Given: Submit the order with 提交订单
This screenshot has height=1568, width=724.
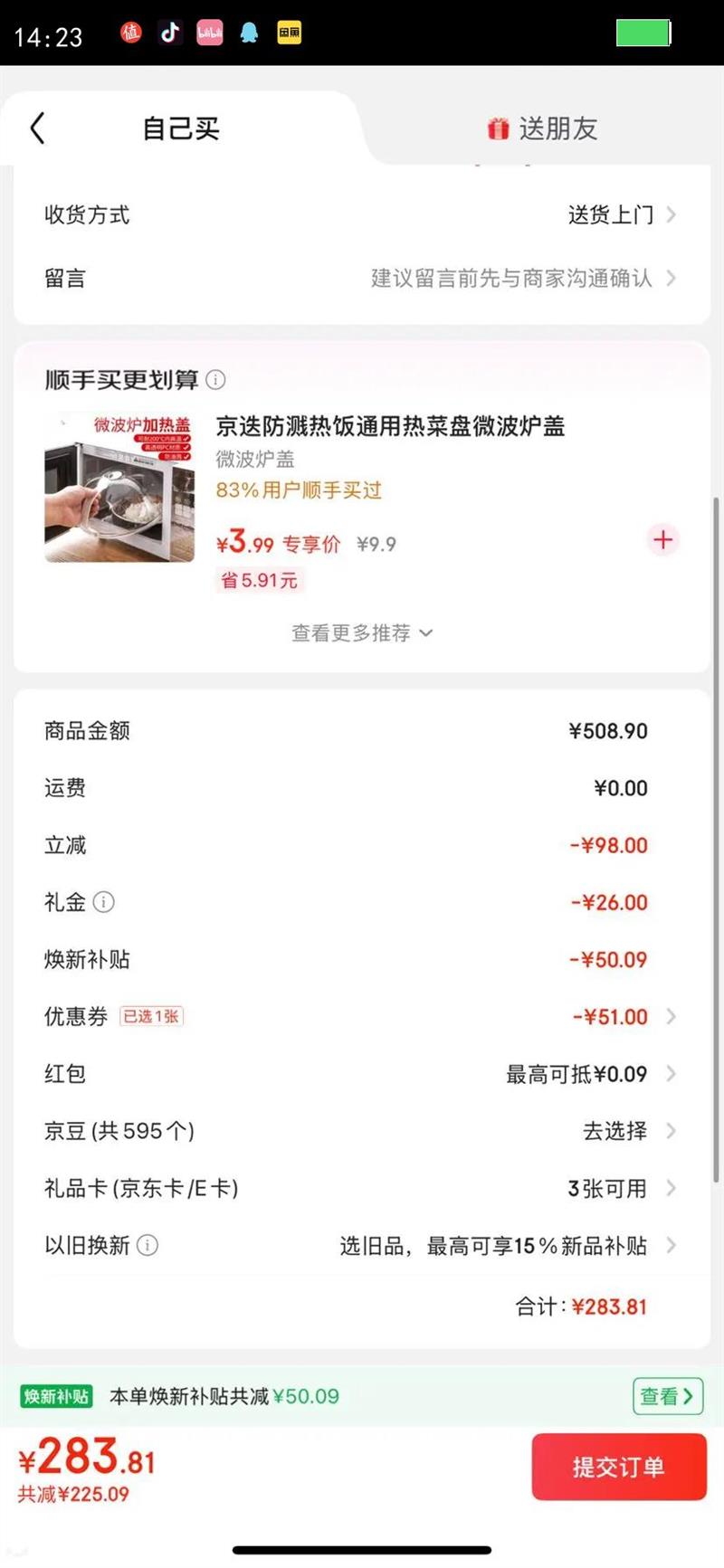Looking at the screenshot, I should (x=618, y=1467).
